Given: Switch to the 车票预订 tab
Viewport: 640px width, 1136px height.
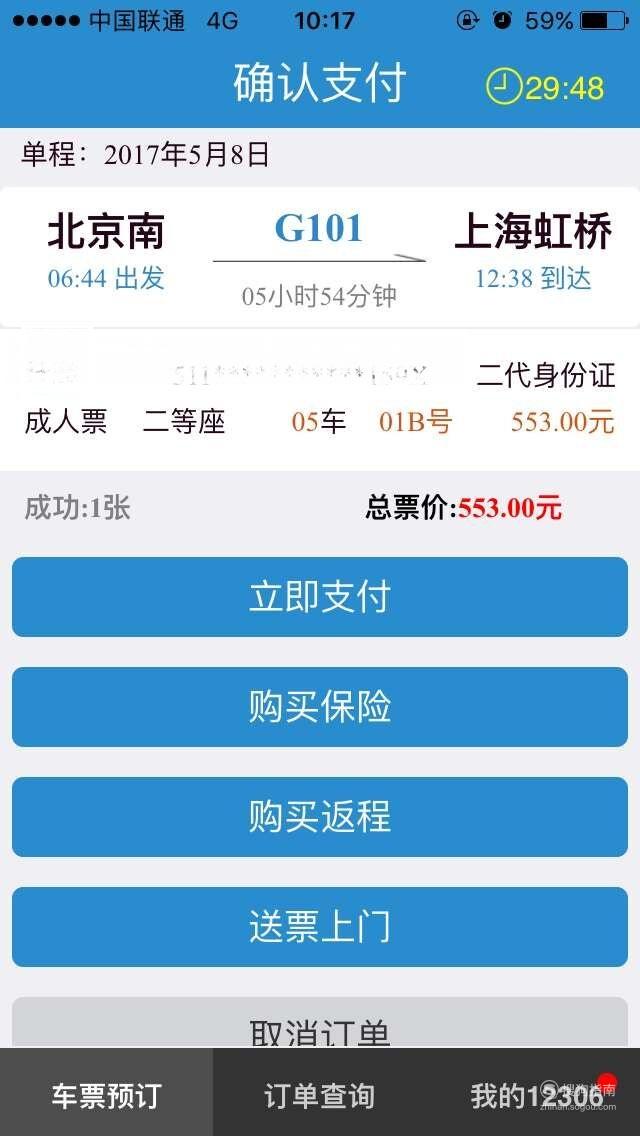Looking at the screenshot, I should 107,1093.
